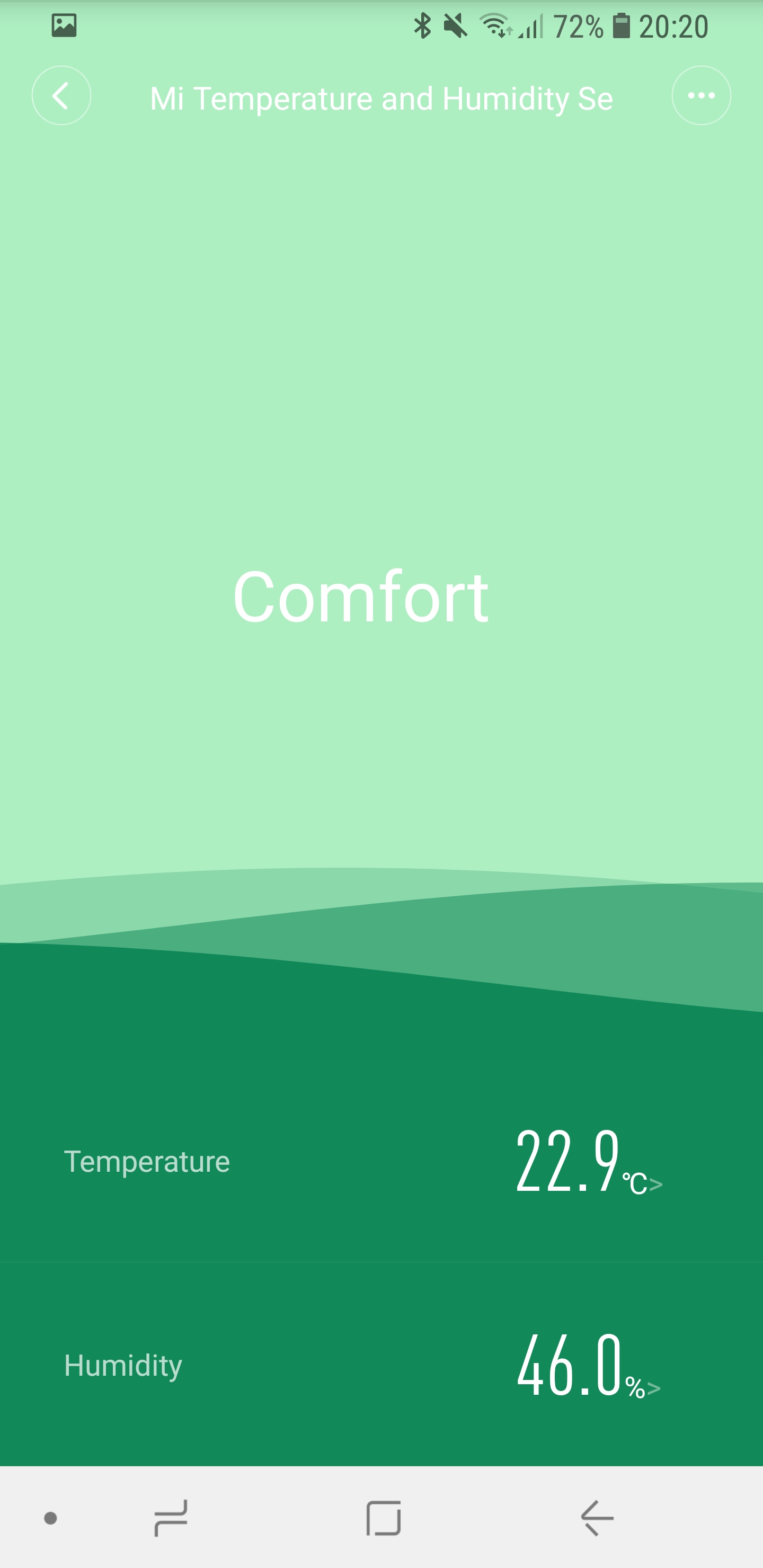Open the Temperature history details
The width and height of the screenshot is (763, 1568).
point(588,1161)
